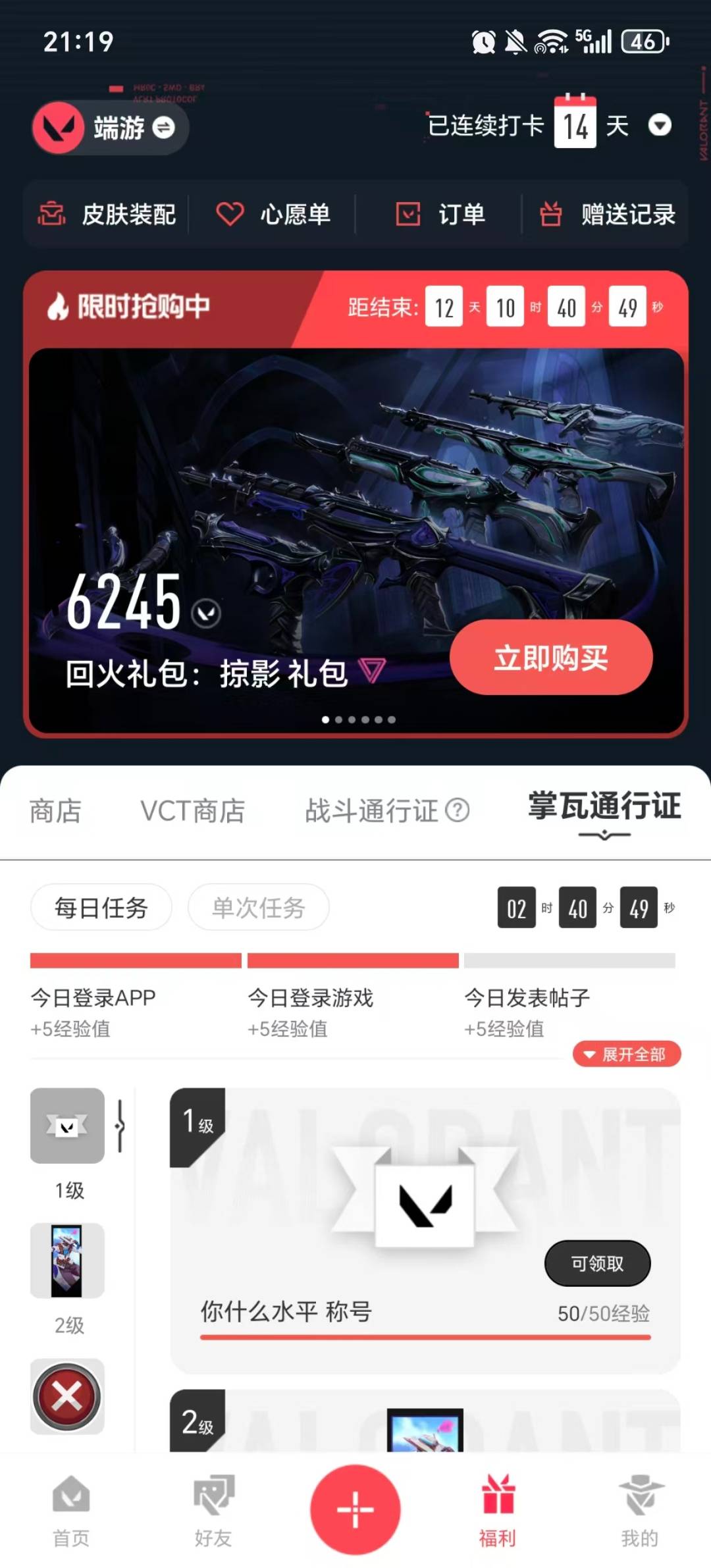Viewport: 711px width, 1568px height.
Task: Switch to the VCT商店 tab
Action: [192, 811]
